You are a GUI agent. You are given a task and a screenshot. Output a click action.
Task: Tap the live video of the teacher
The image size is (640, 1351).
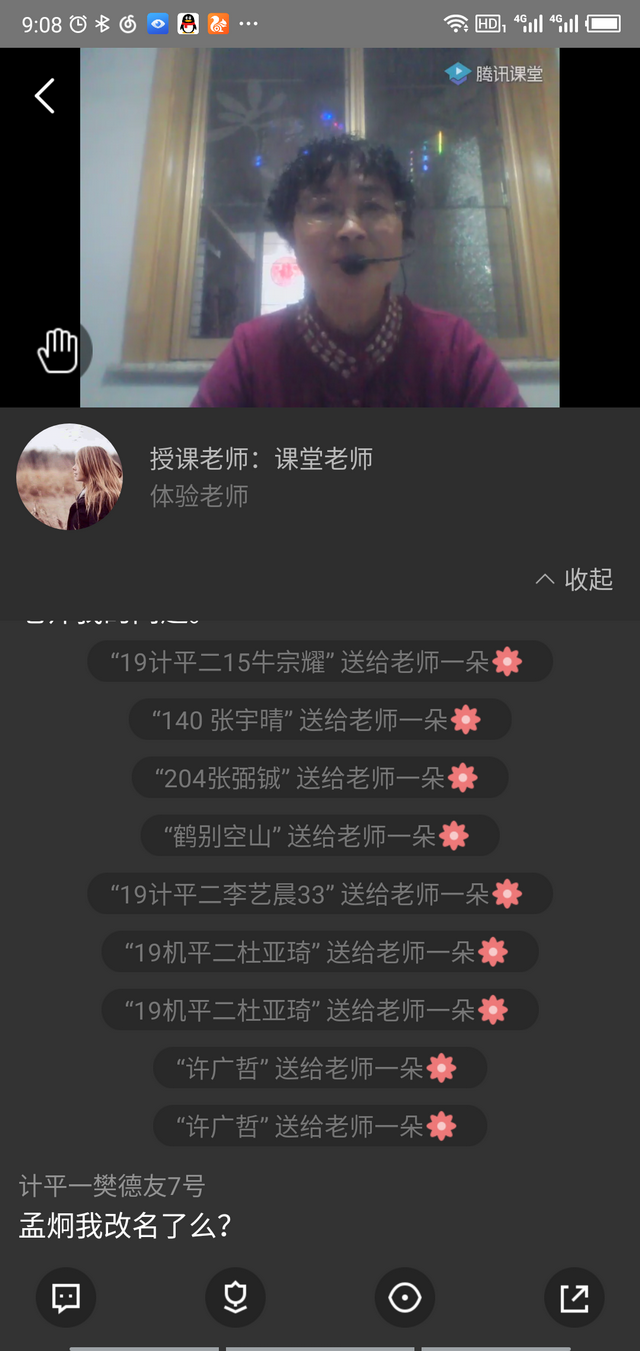click(x=320, y=228)
